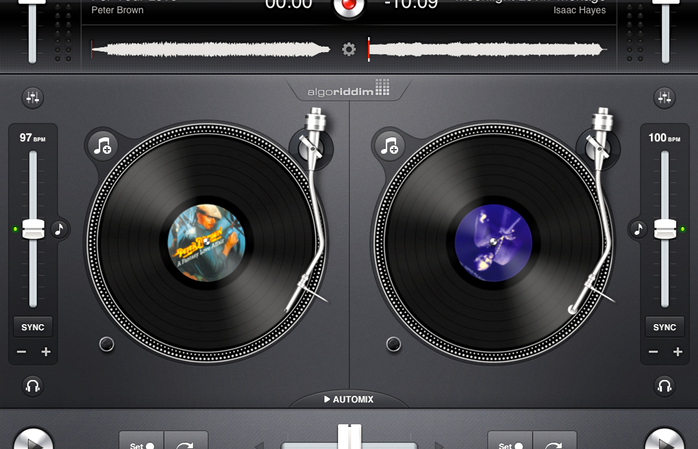Increase tempo on the 97 BPM deck

[x=46, y=352]
